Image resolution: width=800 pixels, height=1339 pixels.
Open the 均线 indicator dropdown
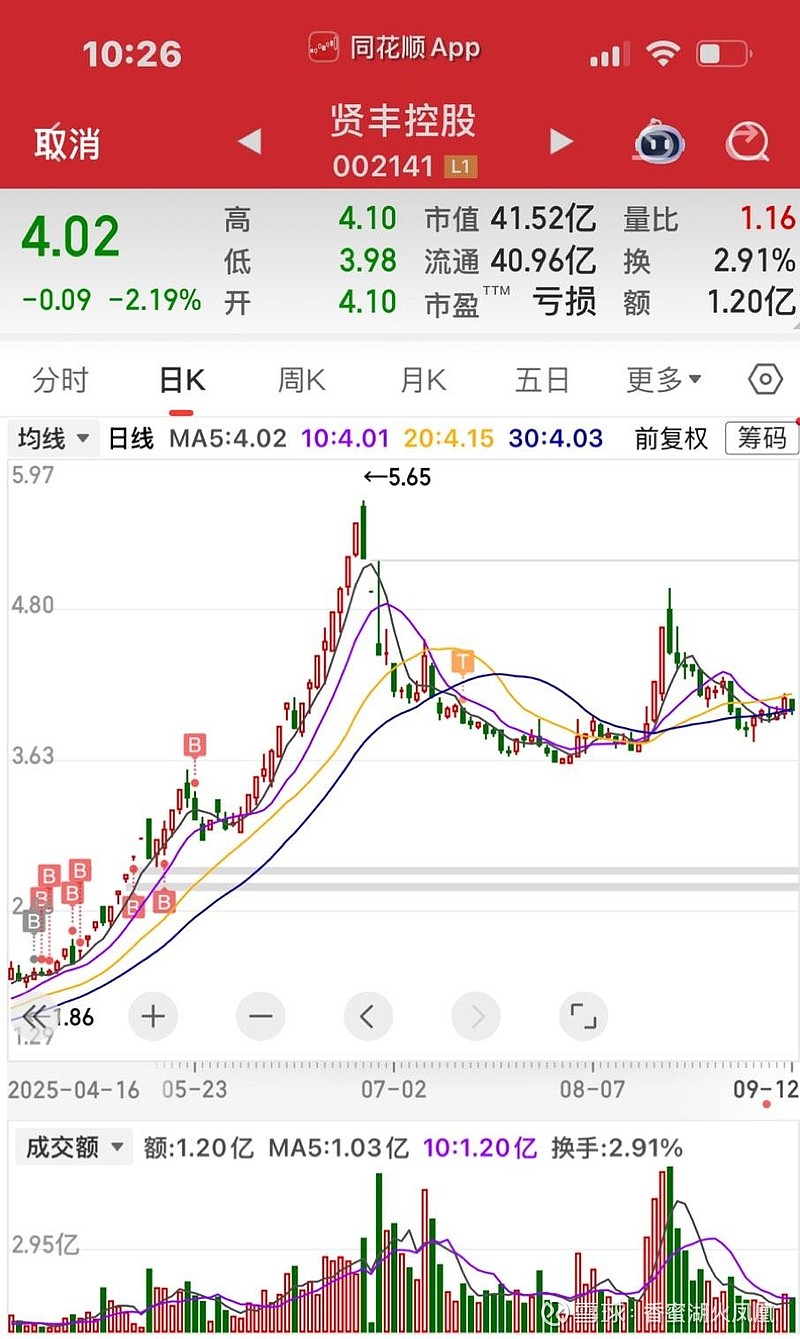53,438
